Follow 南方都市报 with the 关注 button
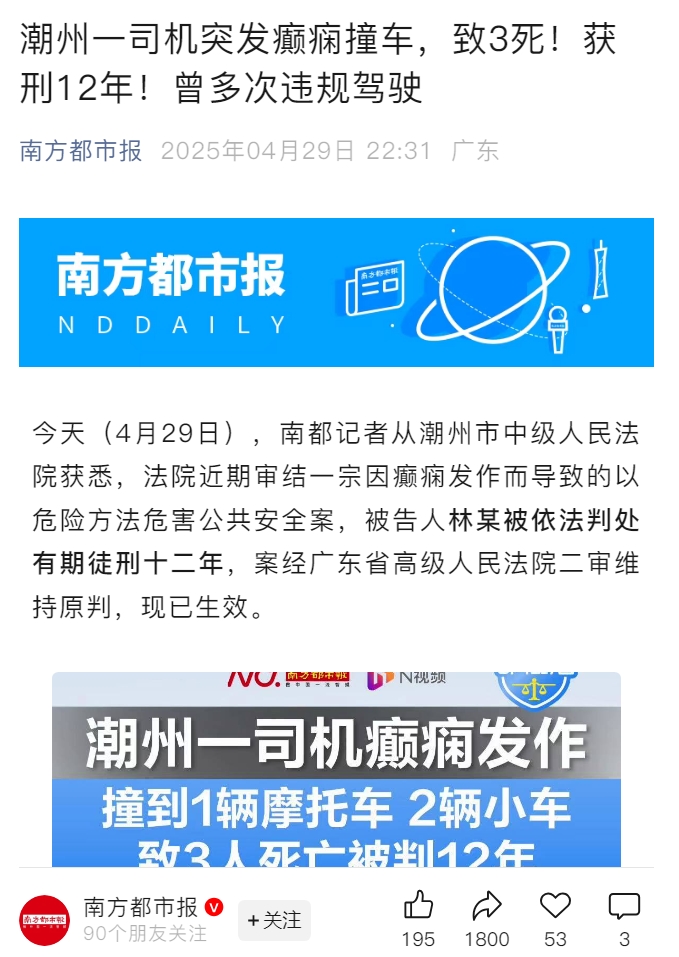679x957 pixels. tap(274, 920)
